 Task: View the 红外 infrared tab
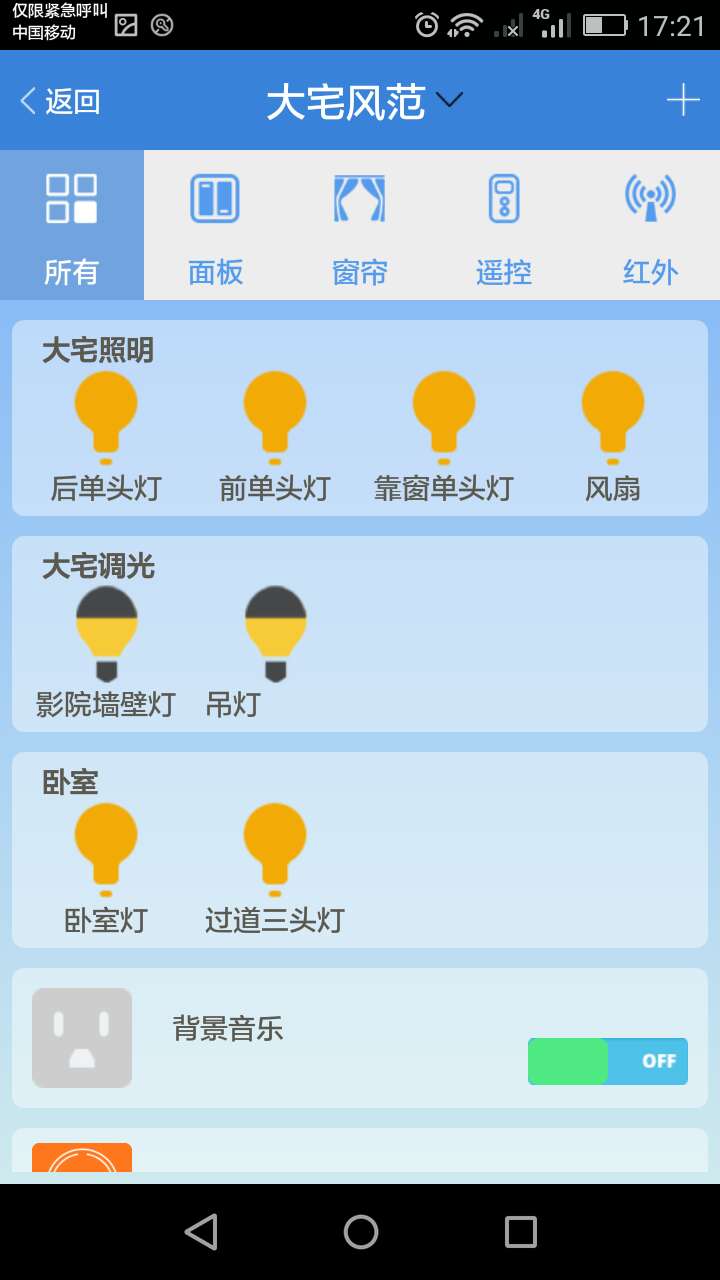point(647,222)
